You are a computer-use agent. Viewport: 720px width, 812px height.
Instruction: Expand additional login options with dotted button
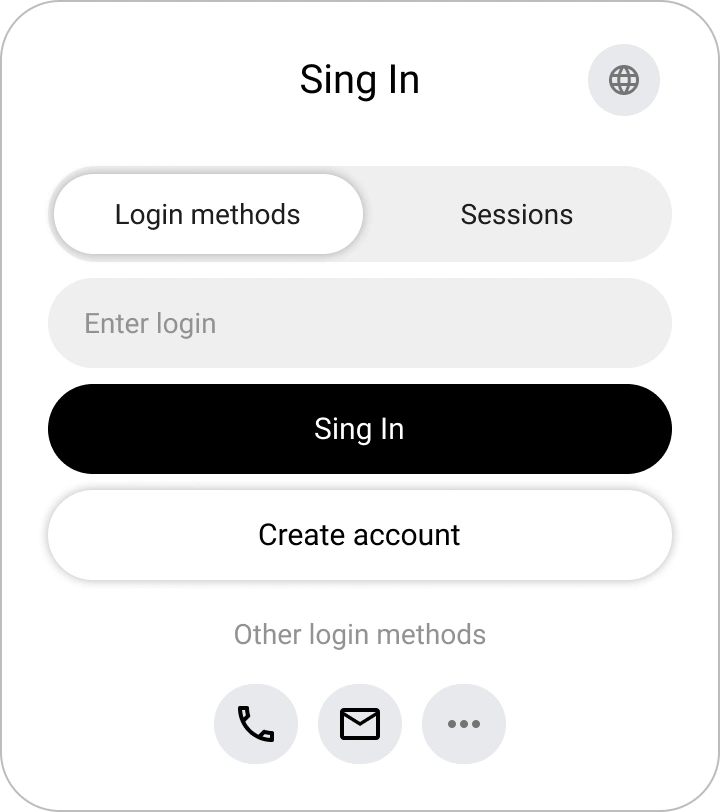tap(463, 724)
